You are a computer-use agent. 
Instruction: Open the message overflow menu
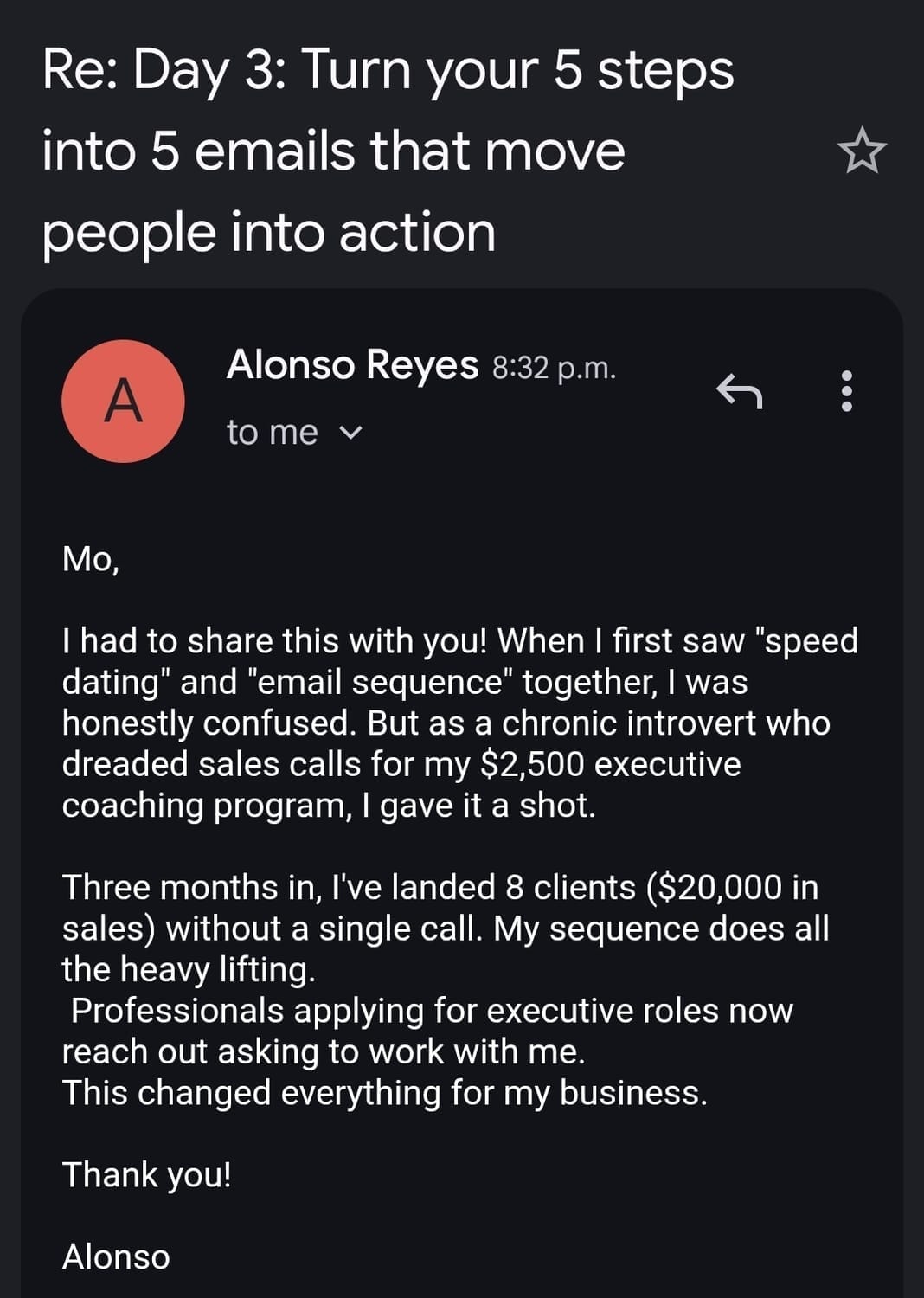pos(847,391)
